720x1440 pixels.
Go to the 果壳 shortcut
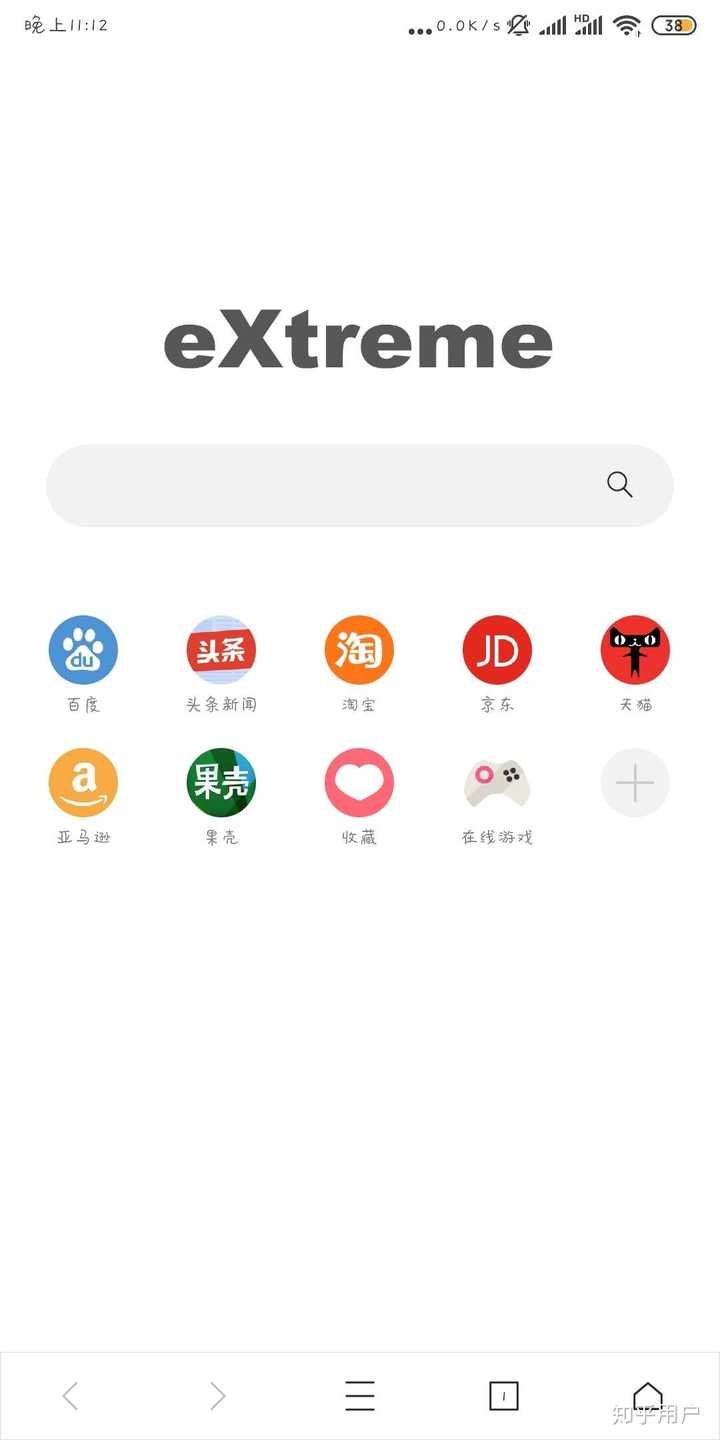click(221, 783)
